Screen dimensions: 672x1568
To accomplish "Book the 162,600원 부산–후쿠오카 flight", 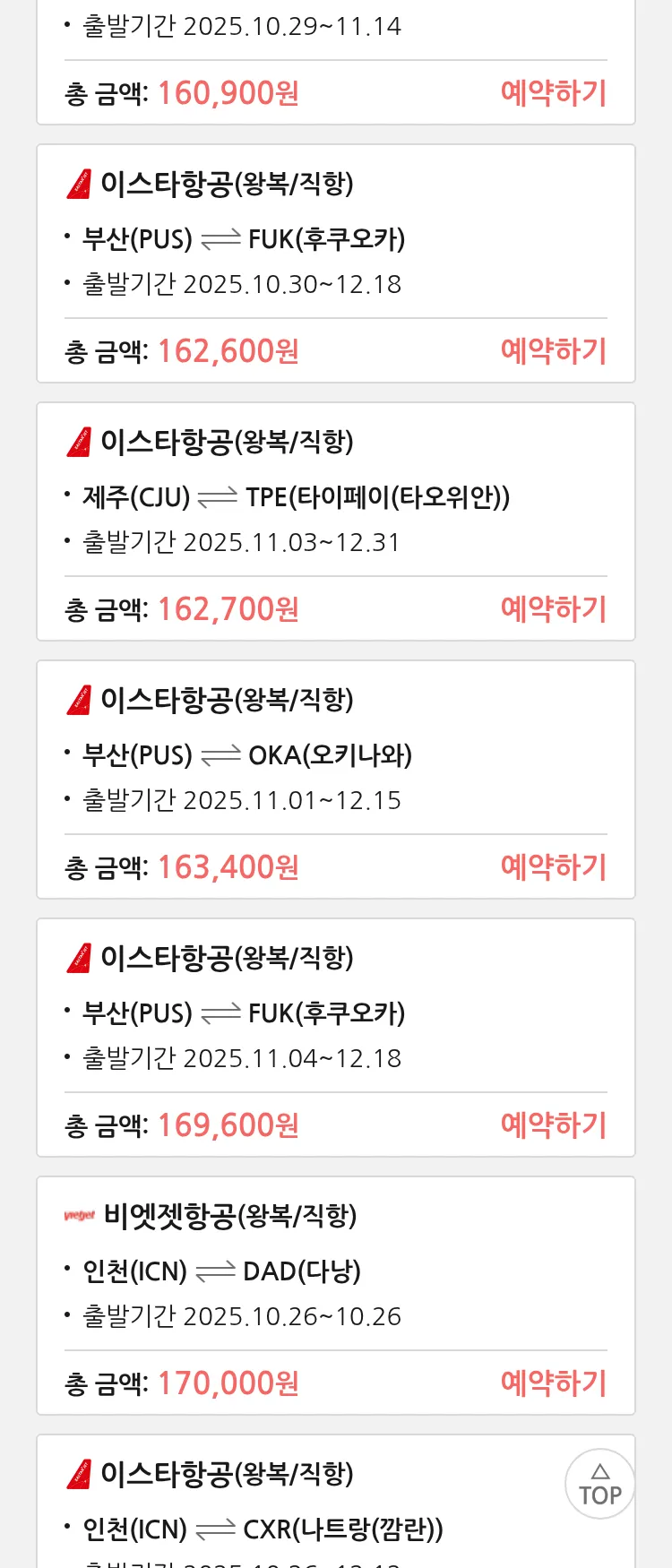I will 553,351.
